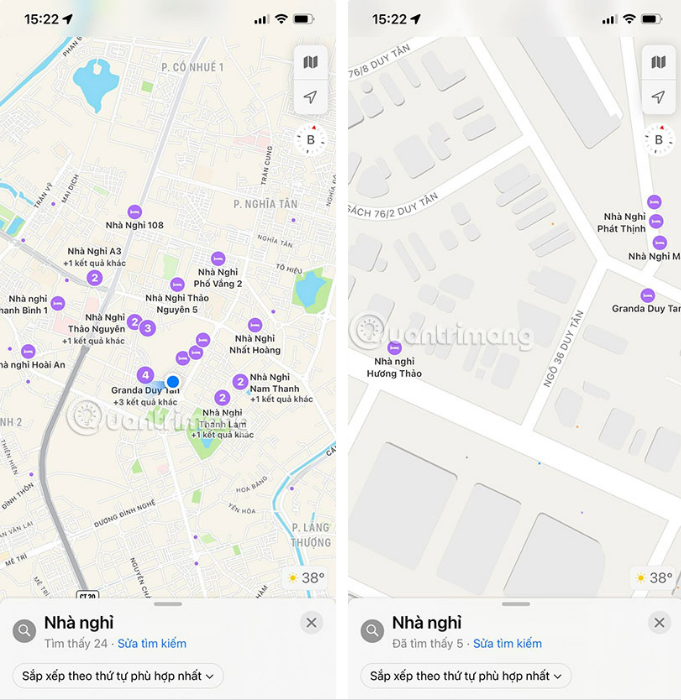
Task: Open the Nhà Nghỉ 108 map pin
Action: 135,211
